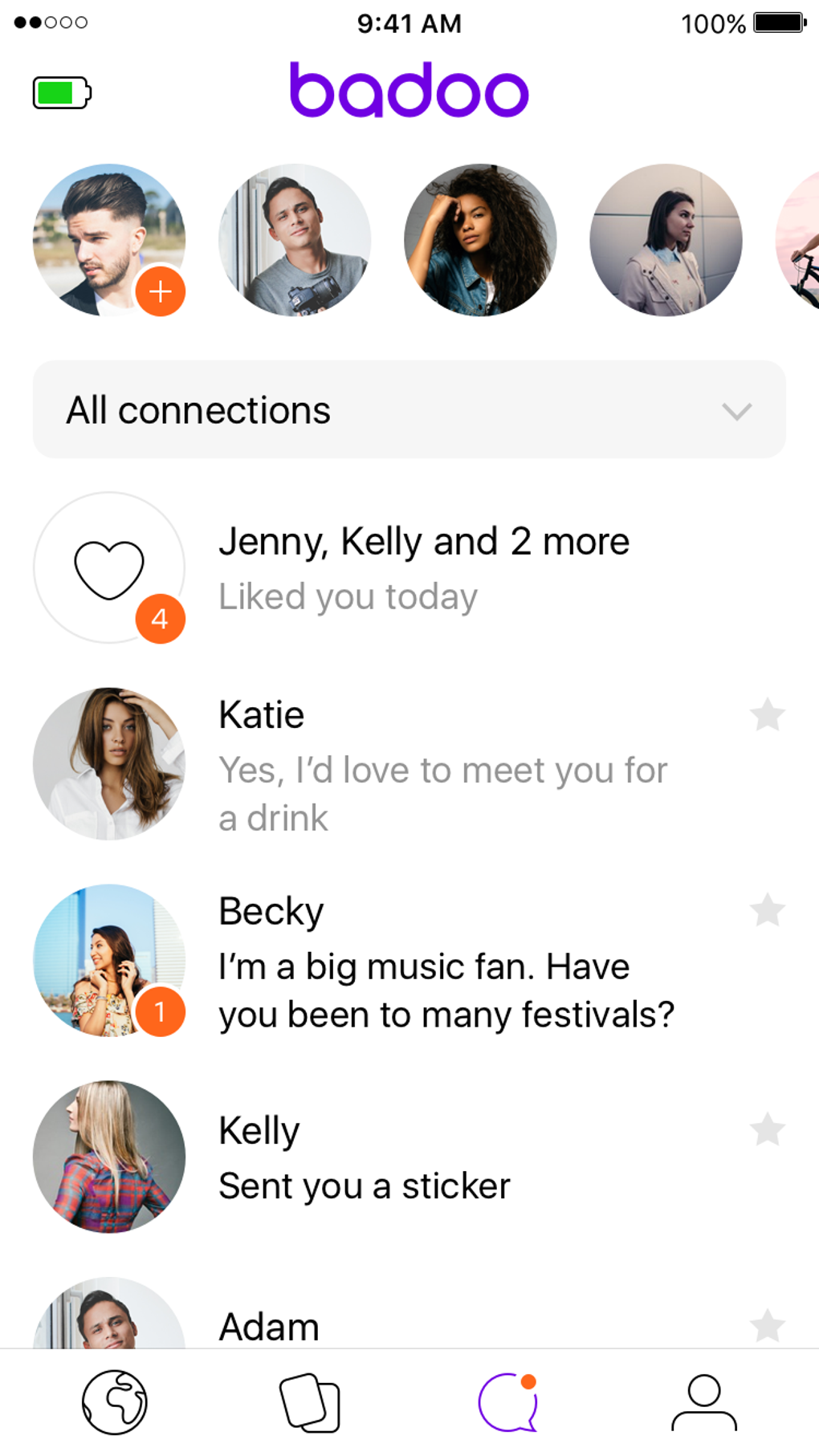
Task: Favorite Kelly's conversation star
Action: [767, 1129]
